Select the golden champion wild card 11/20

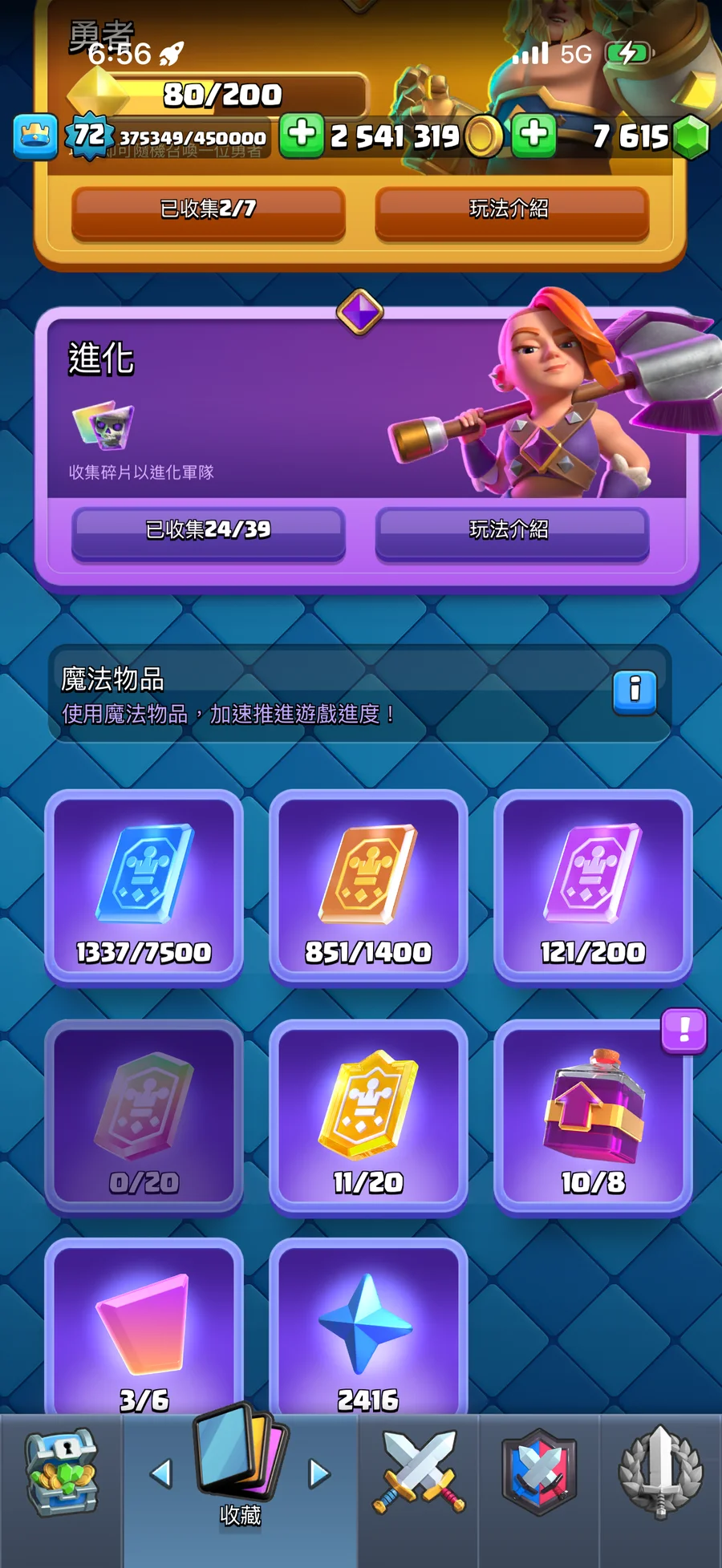pos(368,1116)
